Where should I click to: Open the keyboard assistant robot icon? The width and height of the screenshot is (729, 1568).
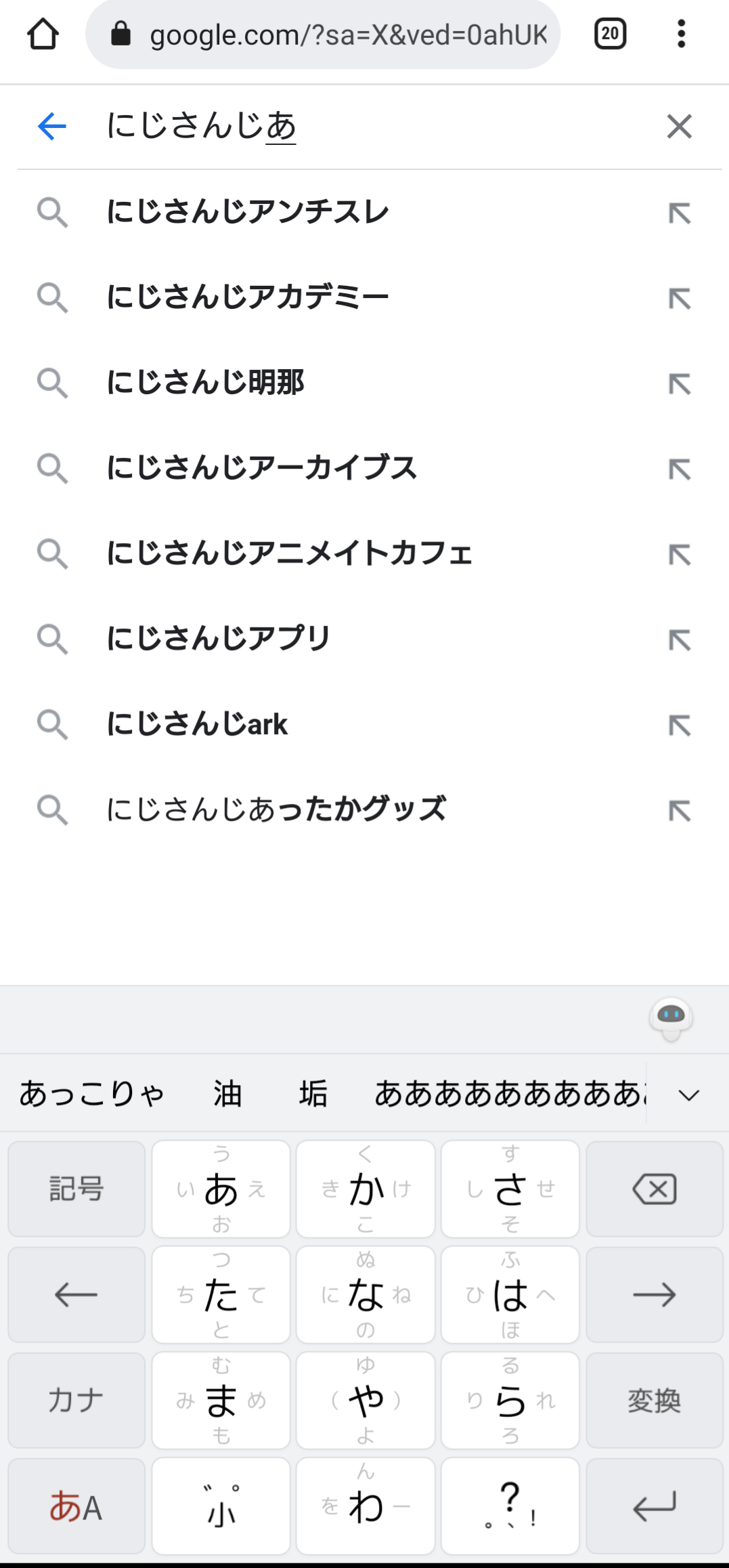tap(671, 1018)
